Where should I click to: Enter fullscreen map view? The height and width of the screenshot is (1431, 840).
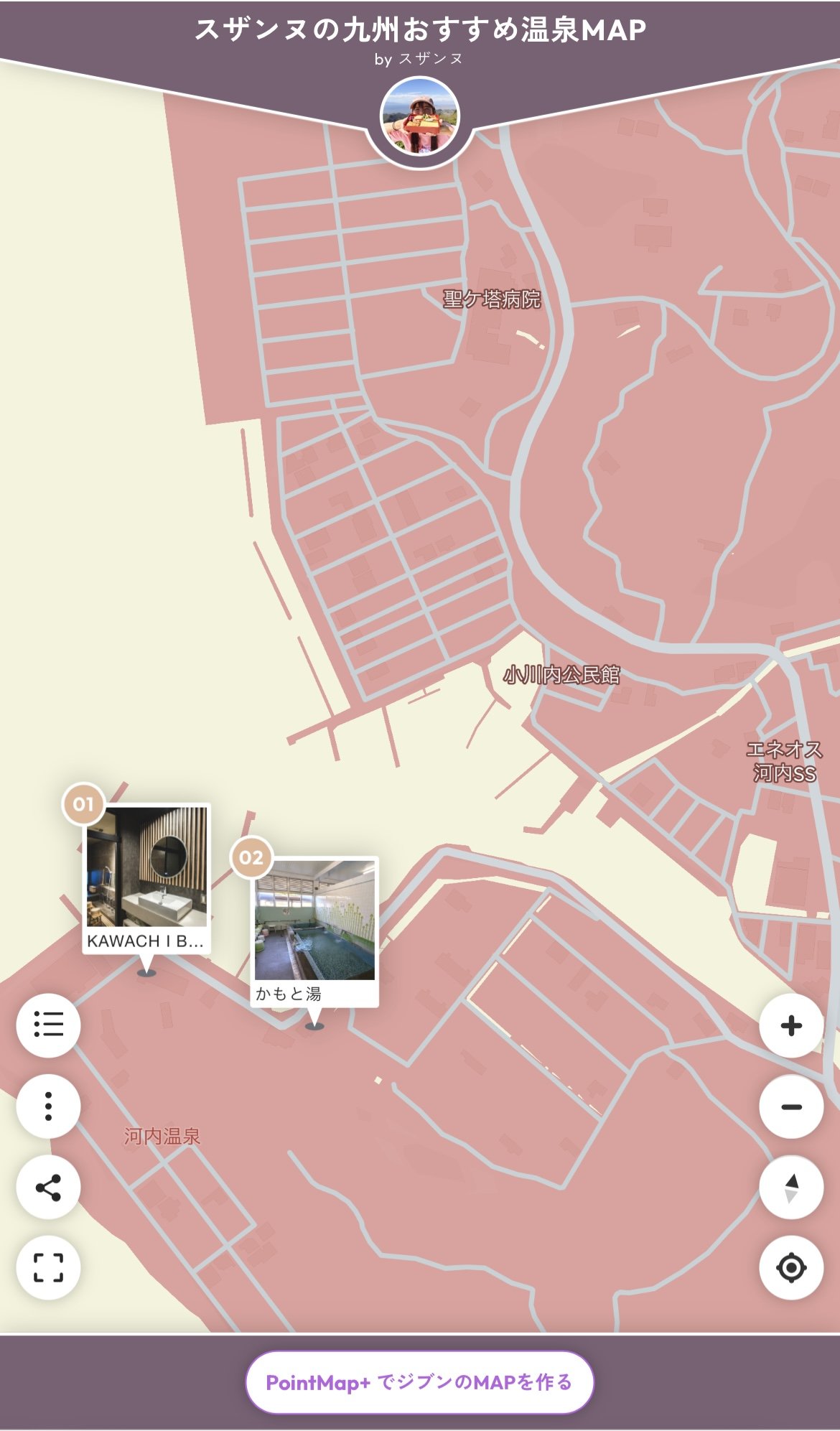tap(48, 1268)
